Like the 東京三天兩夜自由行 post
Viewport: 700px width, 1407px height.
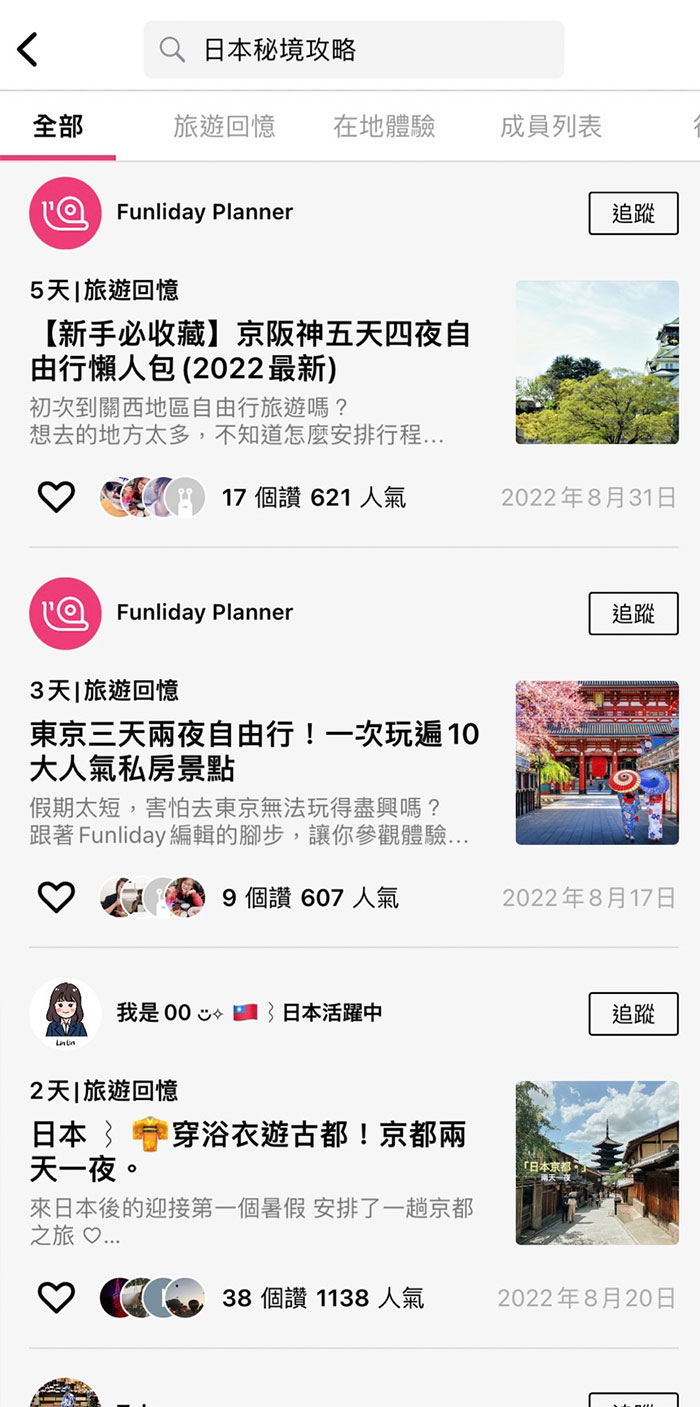tap(56, 897)
